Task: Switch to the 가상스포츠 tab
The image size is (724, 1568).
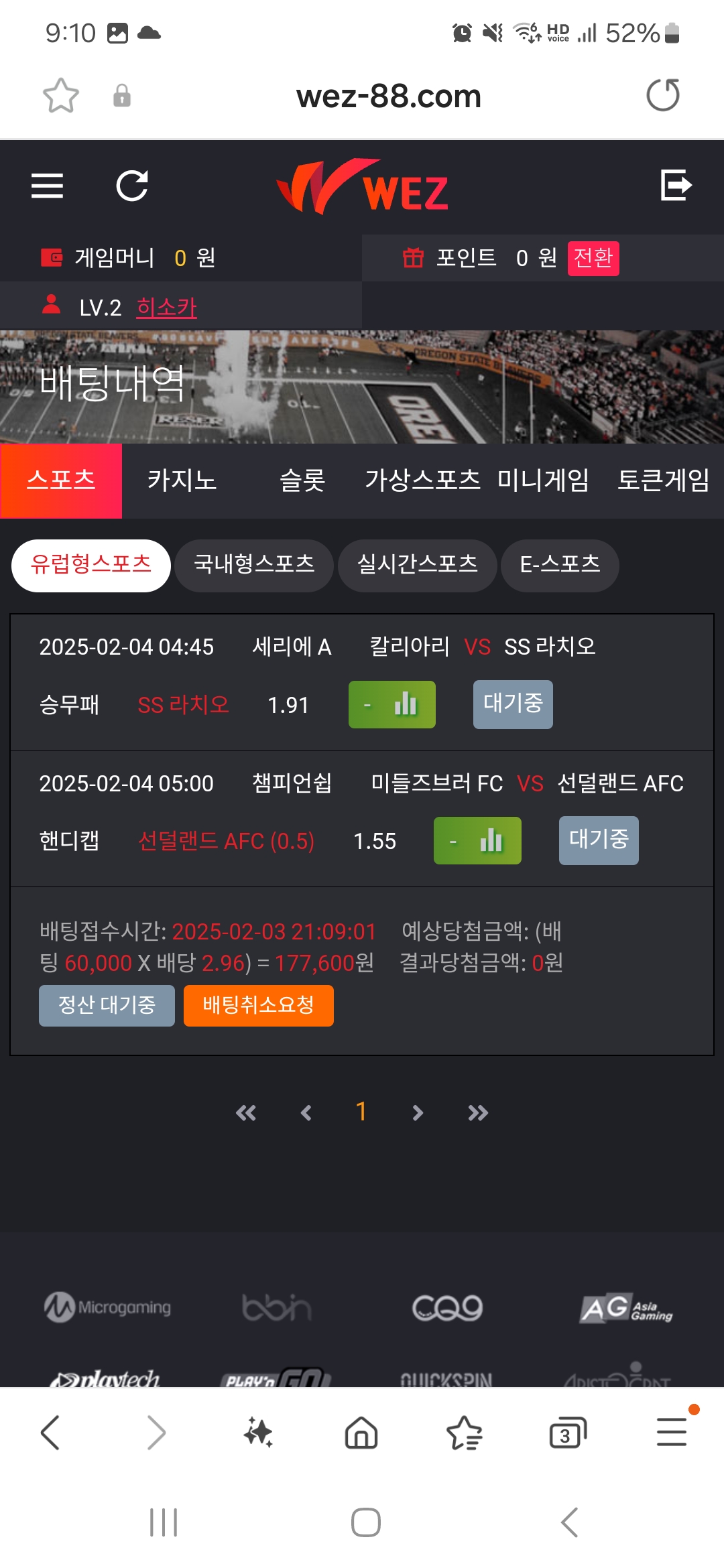Action: [x=422, y=480]
